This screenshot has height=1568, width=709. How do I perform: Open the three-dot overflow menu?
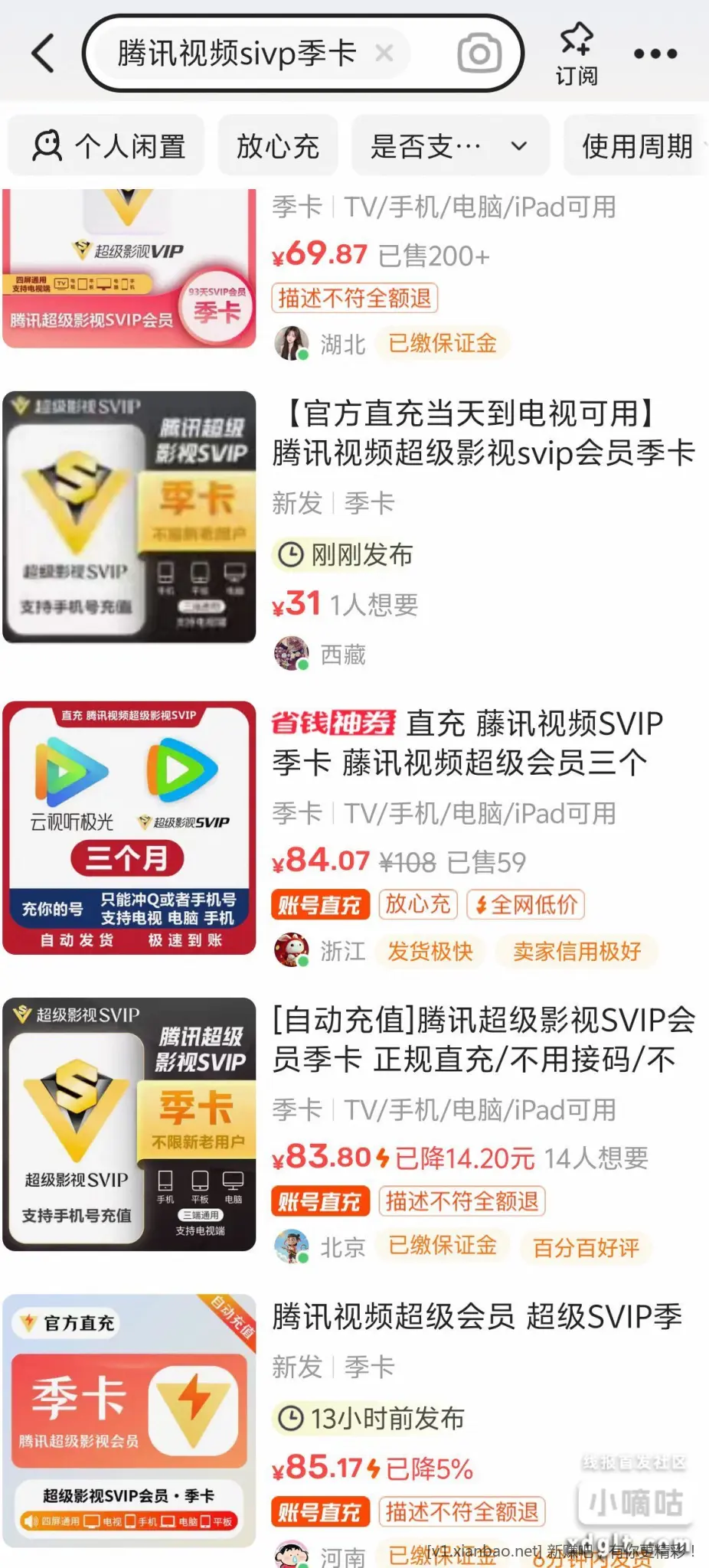click(655, 54)
